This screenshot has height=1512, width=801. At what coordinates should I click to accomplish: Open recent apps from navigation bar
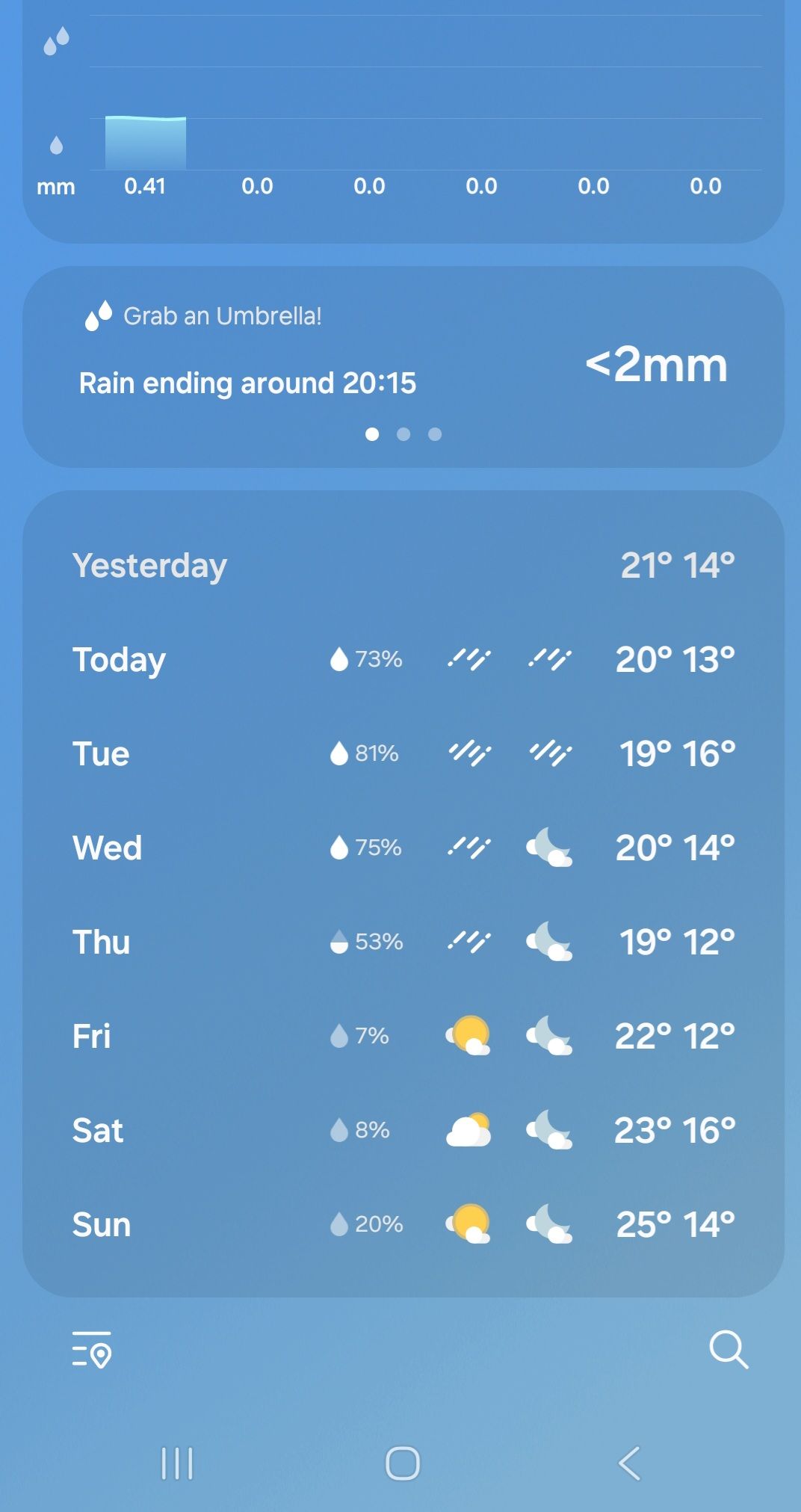[x=177, y=1463]
